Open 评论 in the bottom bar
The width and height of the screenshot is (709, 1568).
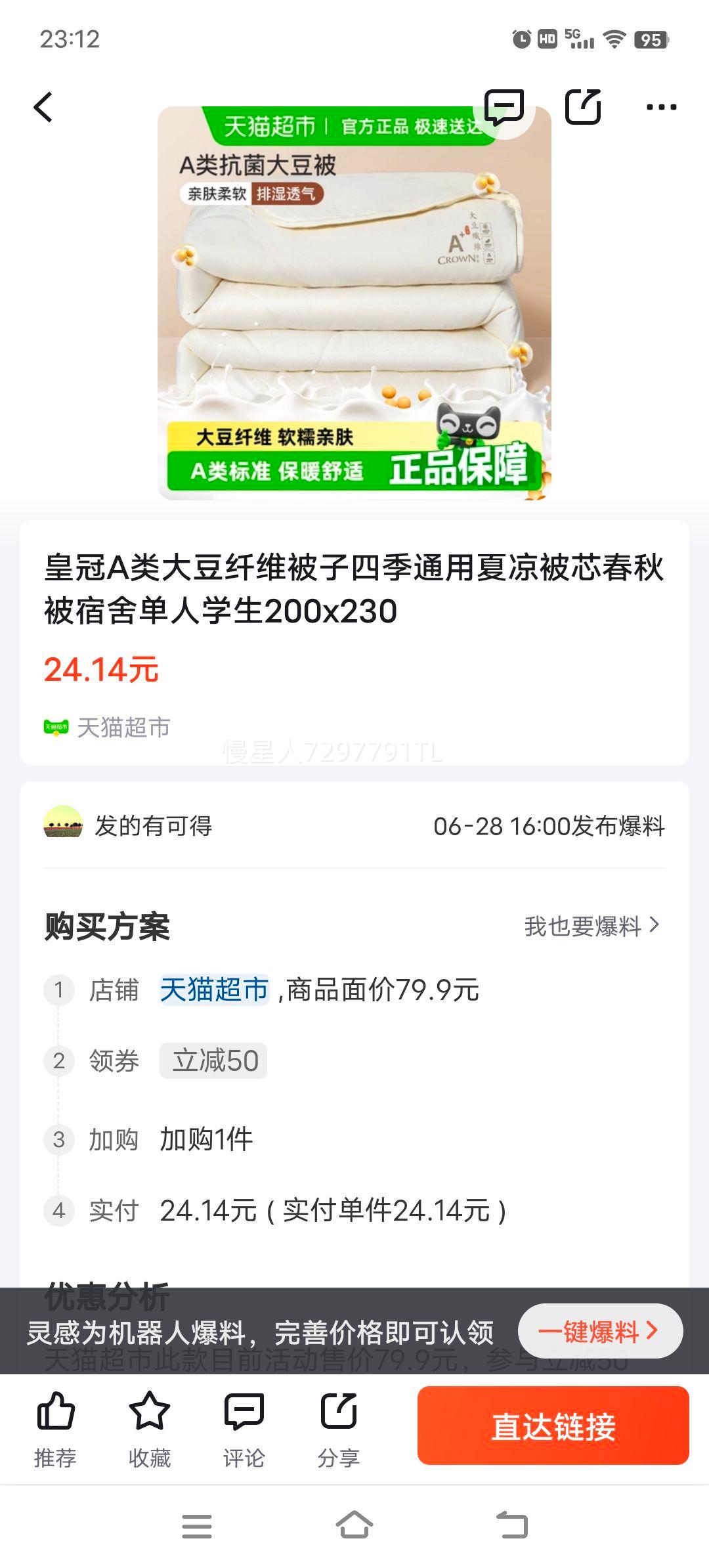click(x=244, y=1429)
